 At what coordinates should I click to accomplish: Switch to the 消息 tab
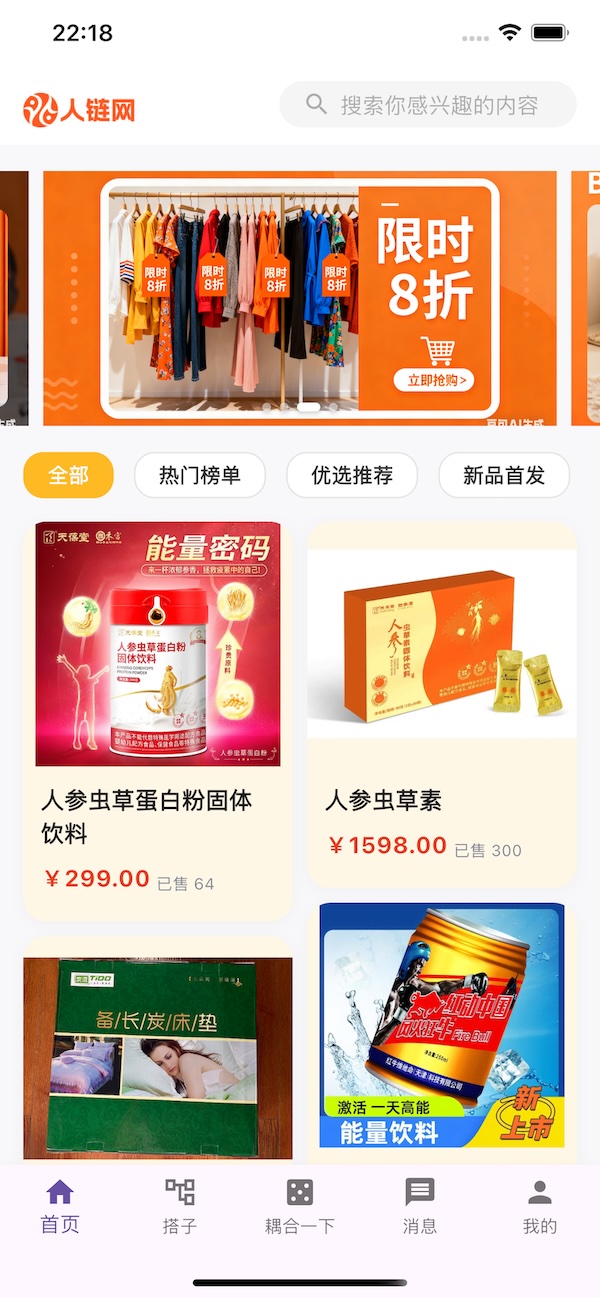coord(420,1207)
